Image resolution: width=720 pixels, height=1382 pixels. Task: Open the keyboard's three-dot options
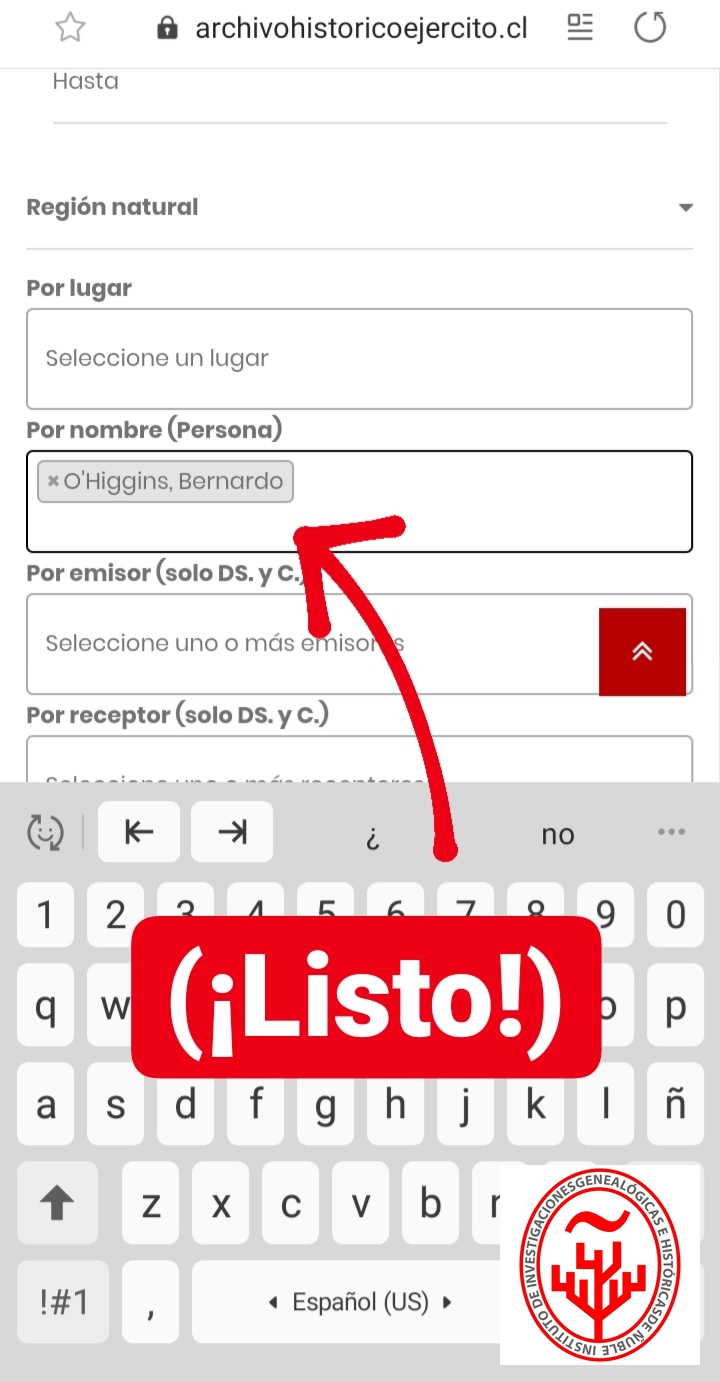[x=671, y=832]
